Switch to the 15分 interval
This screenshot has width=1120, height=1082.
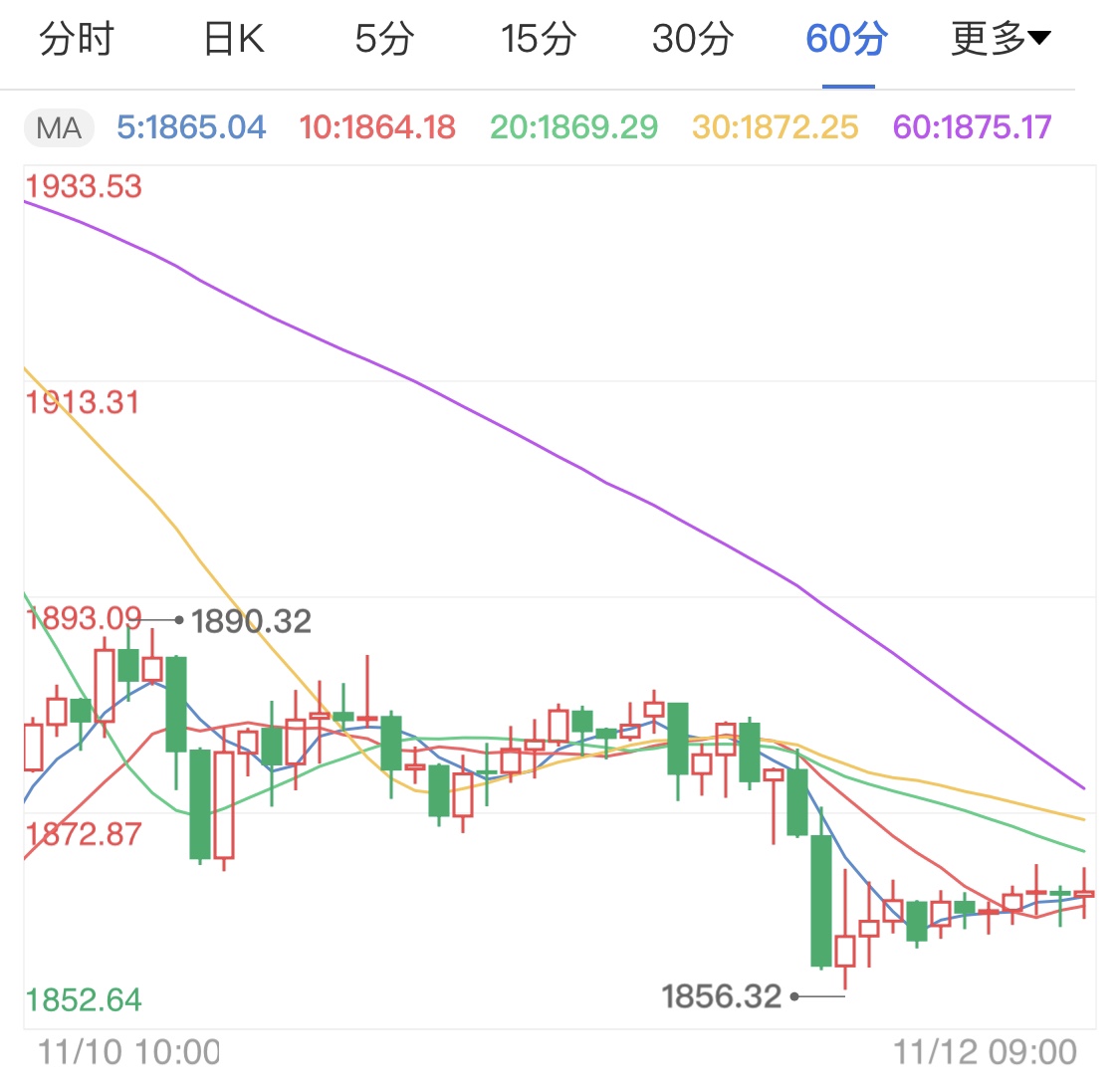538,40
